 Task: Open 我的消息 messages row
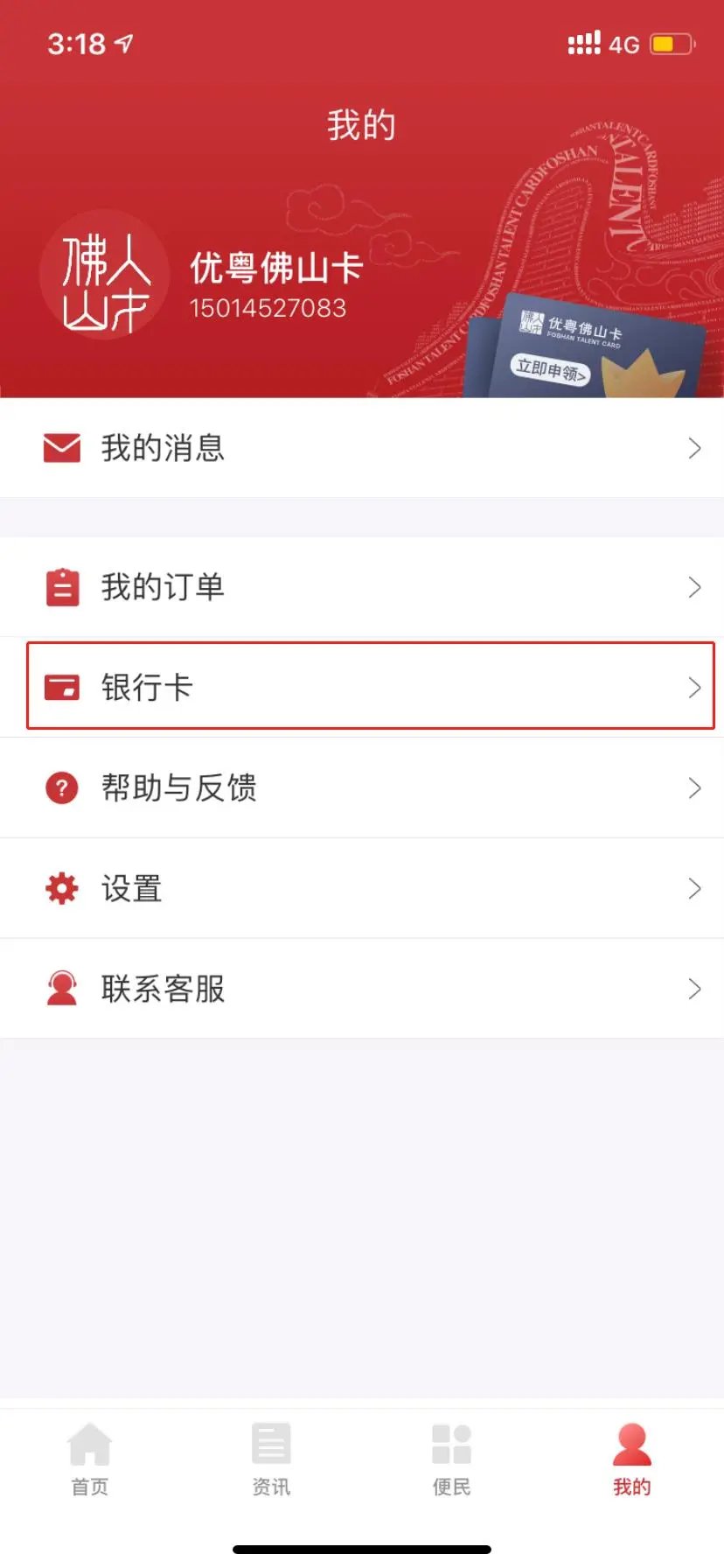362,448
